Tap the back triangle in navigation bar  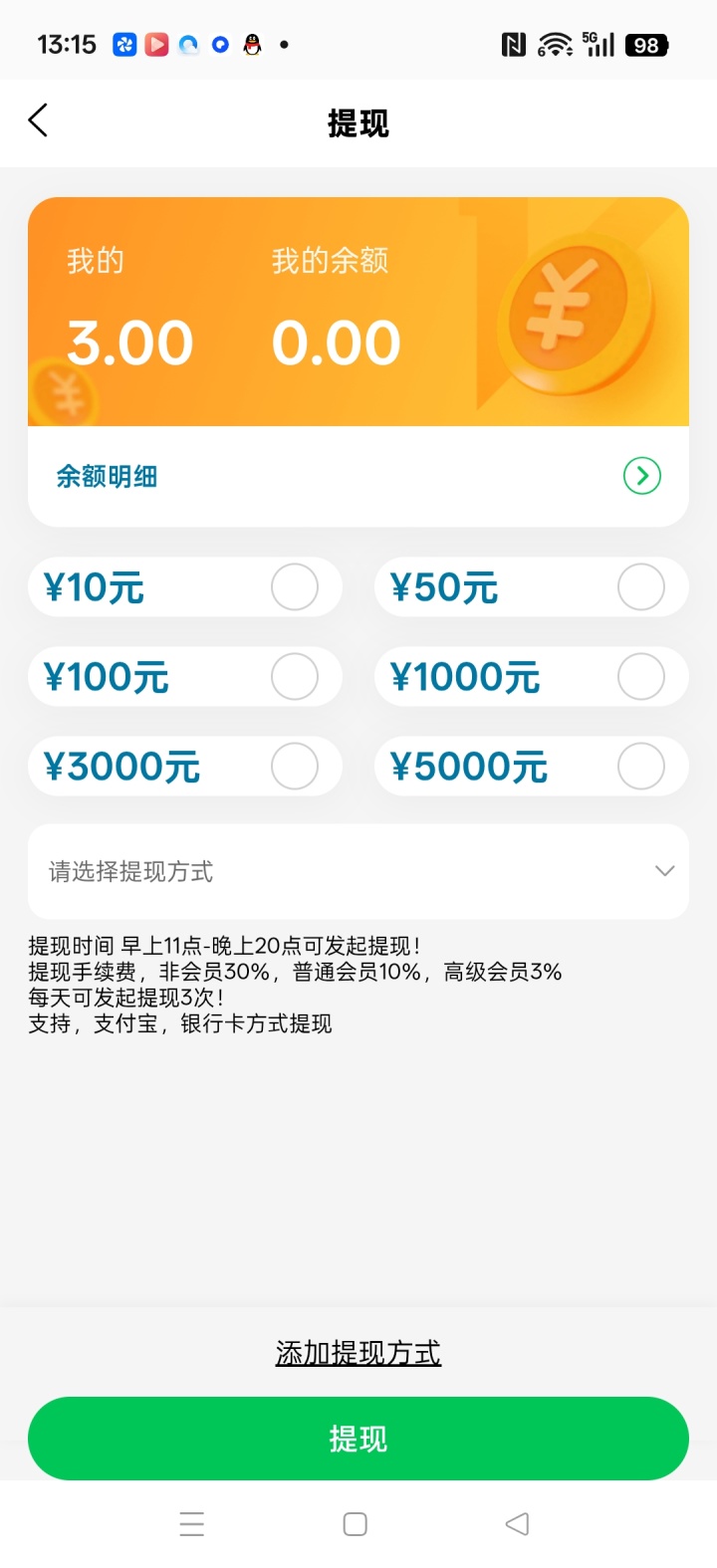point(517,1523)
